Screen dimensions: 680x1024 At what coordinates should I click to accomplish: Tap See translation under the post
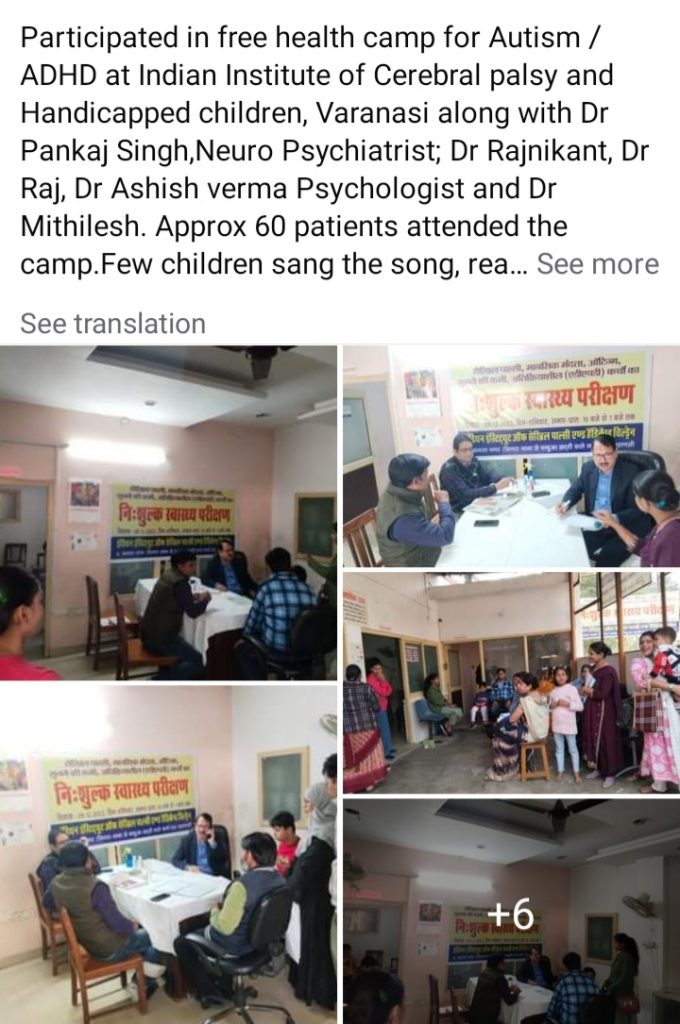113,323
